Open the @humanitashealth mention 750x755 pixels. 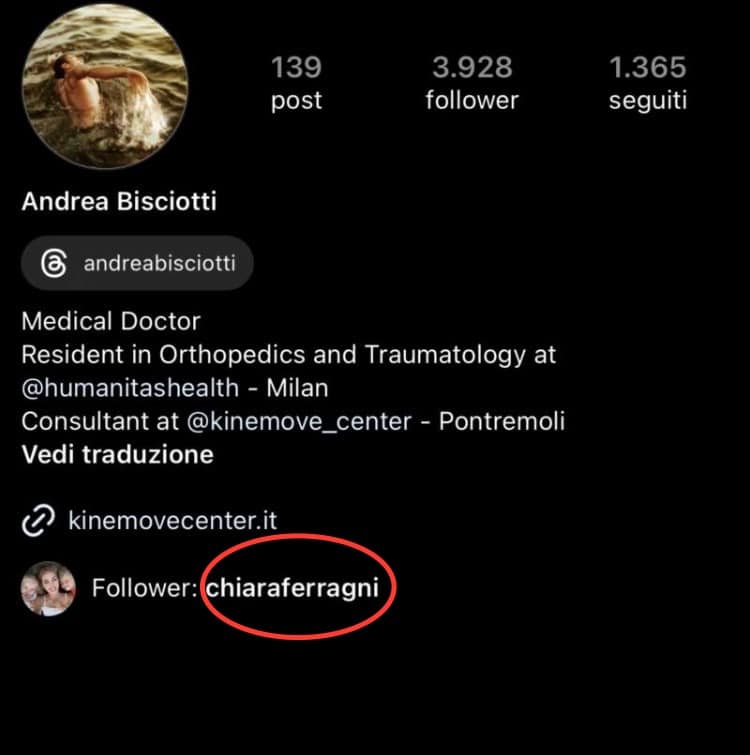click(x=131, y=387)
